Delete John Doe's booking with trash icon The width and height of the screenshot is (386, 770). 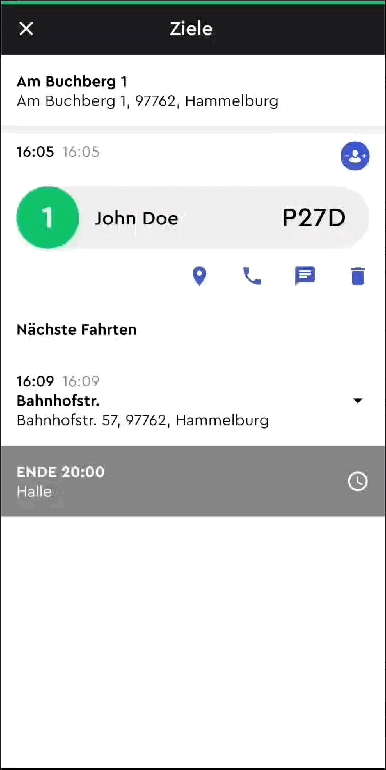pyautogui.click(x=358, y=276)
